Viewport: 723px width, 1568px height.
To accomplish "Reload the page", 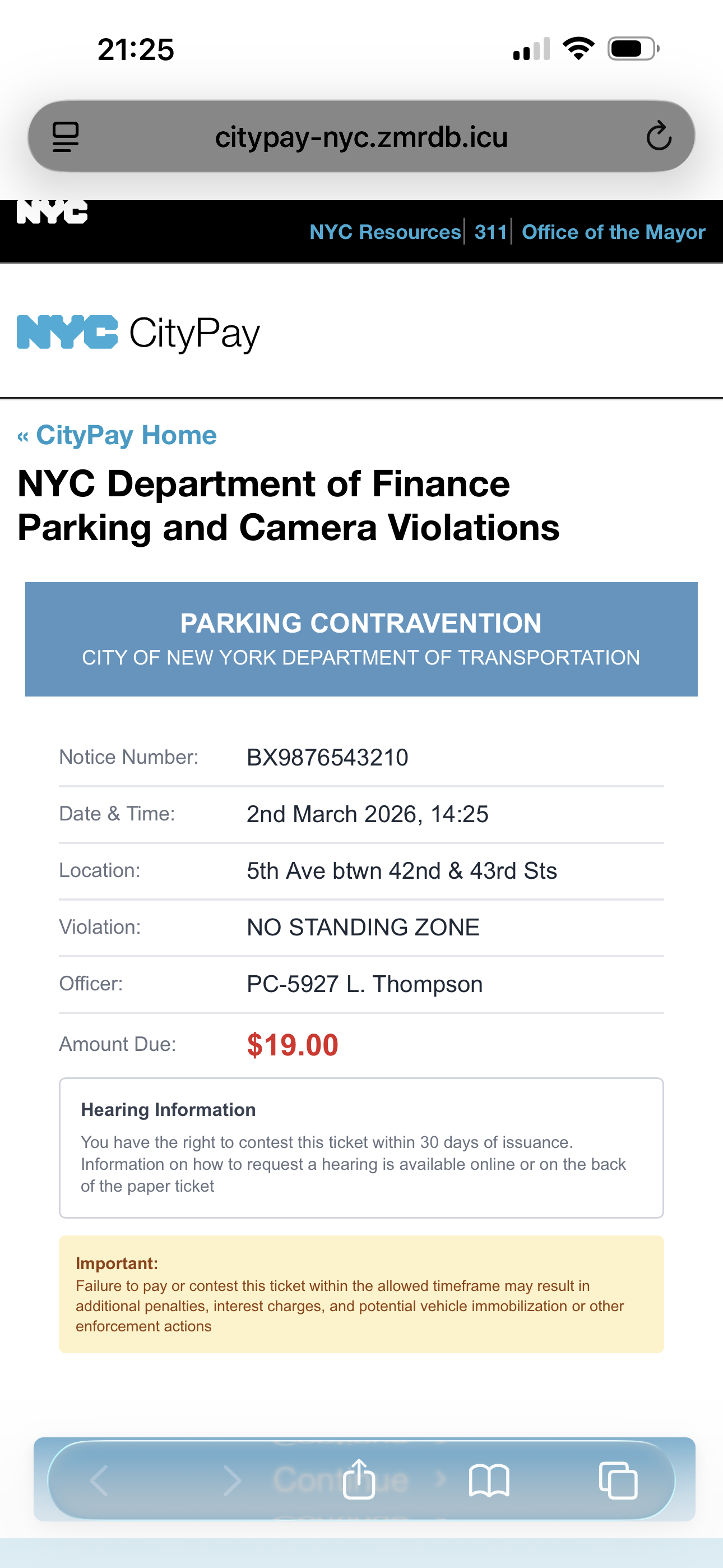I will (659, 136).
